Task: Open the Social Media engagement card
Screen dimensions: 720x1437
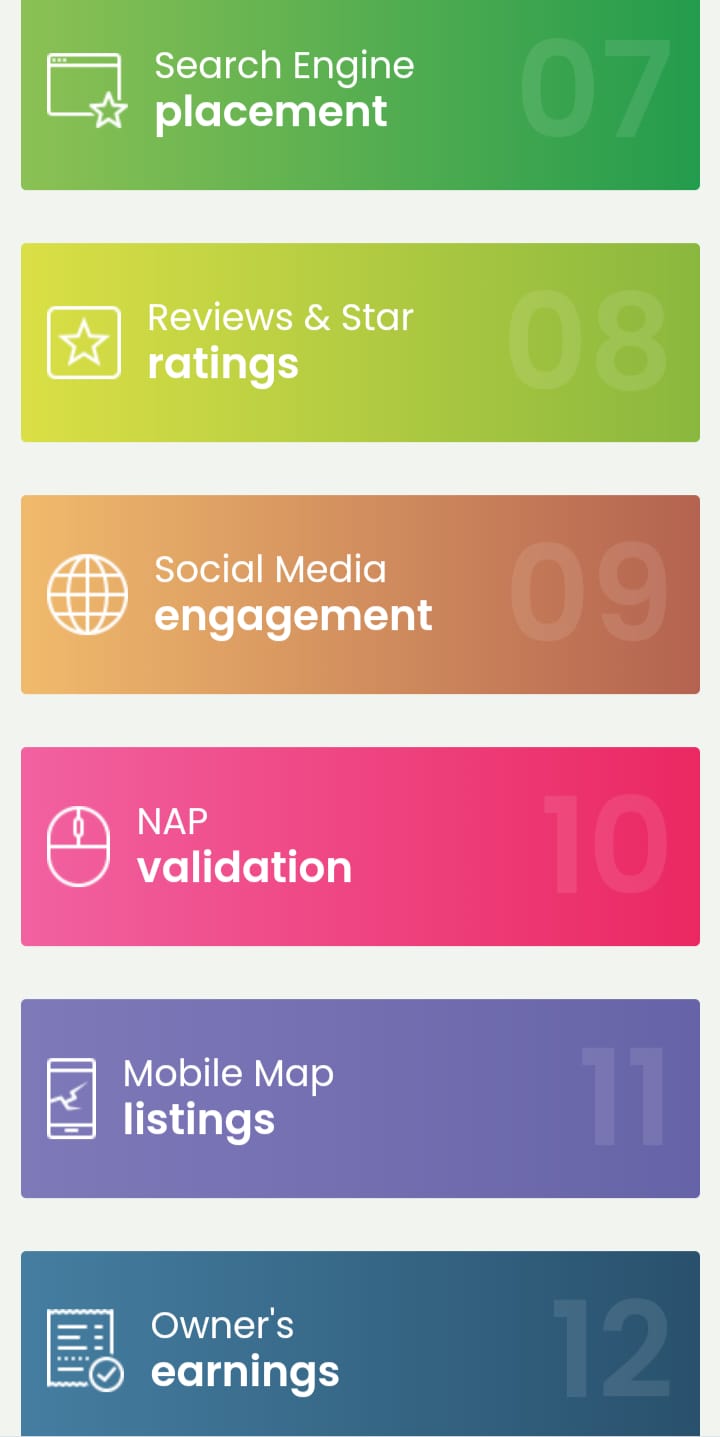Action: (x=360, y=594)
